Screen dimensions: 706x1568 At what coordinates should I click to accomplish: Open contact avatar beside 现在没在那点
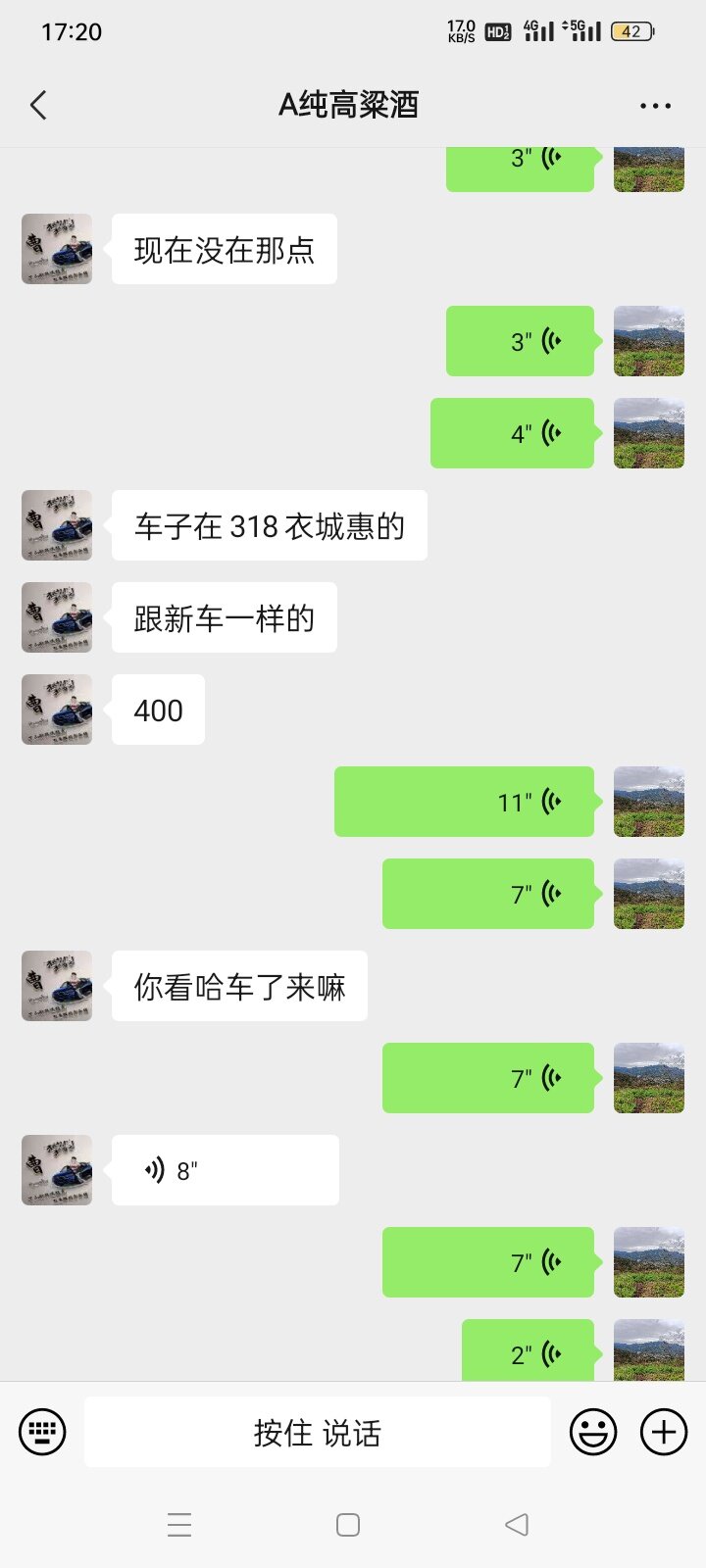point(57,249)
